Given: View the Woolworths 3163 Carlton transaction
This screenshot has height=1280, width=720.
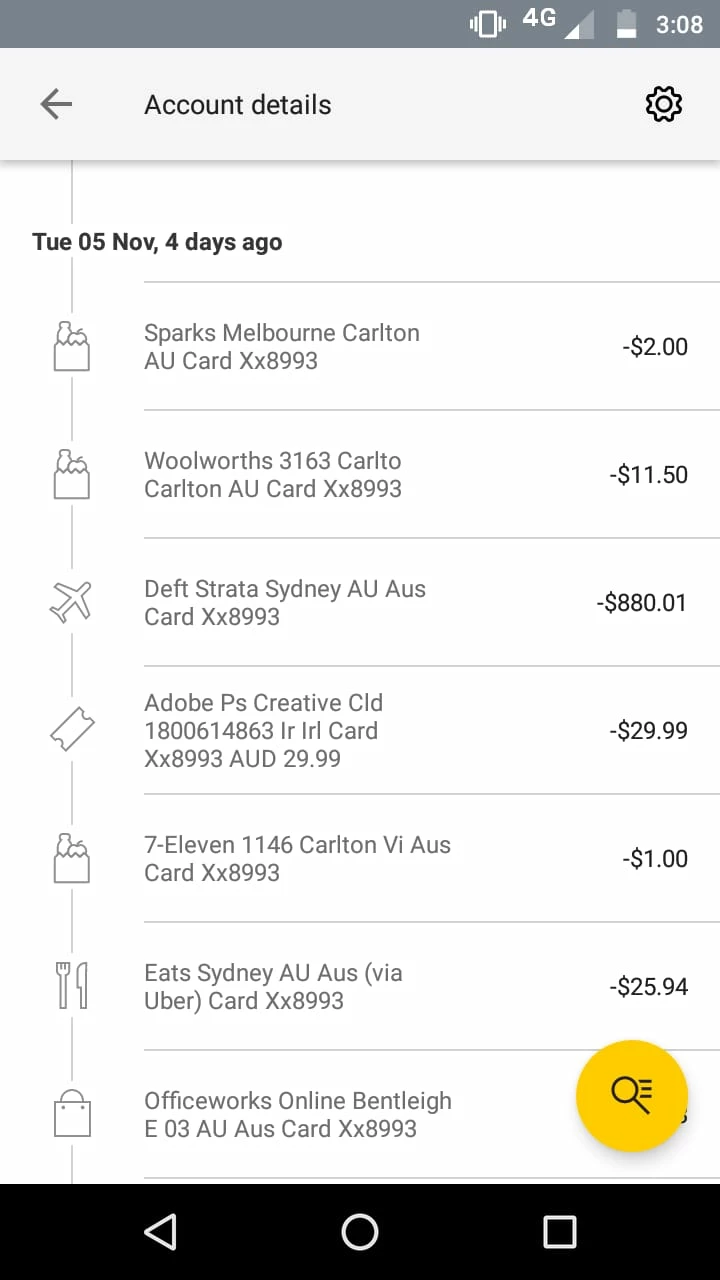Looking at the screenshot, I should click(400, 475).
